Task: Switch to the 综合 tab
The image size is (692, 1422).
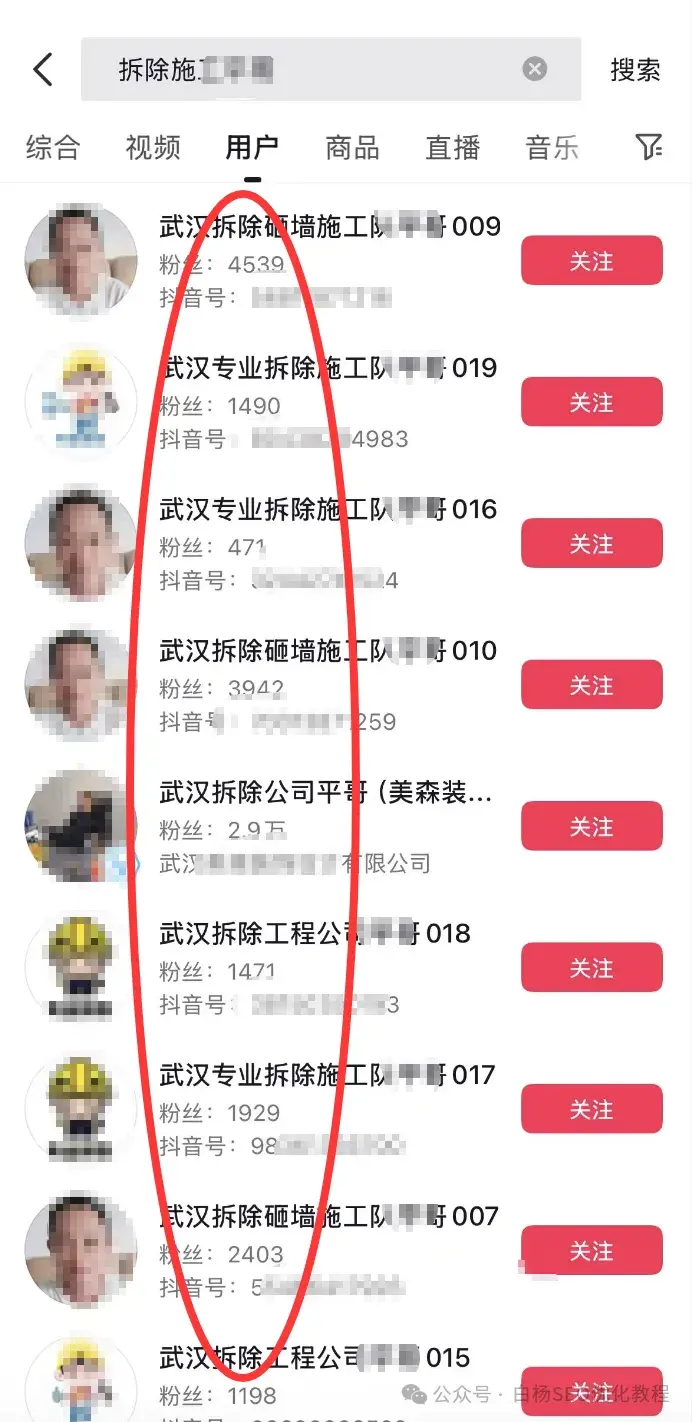Action: tap(53, 148)
